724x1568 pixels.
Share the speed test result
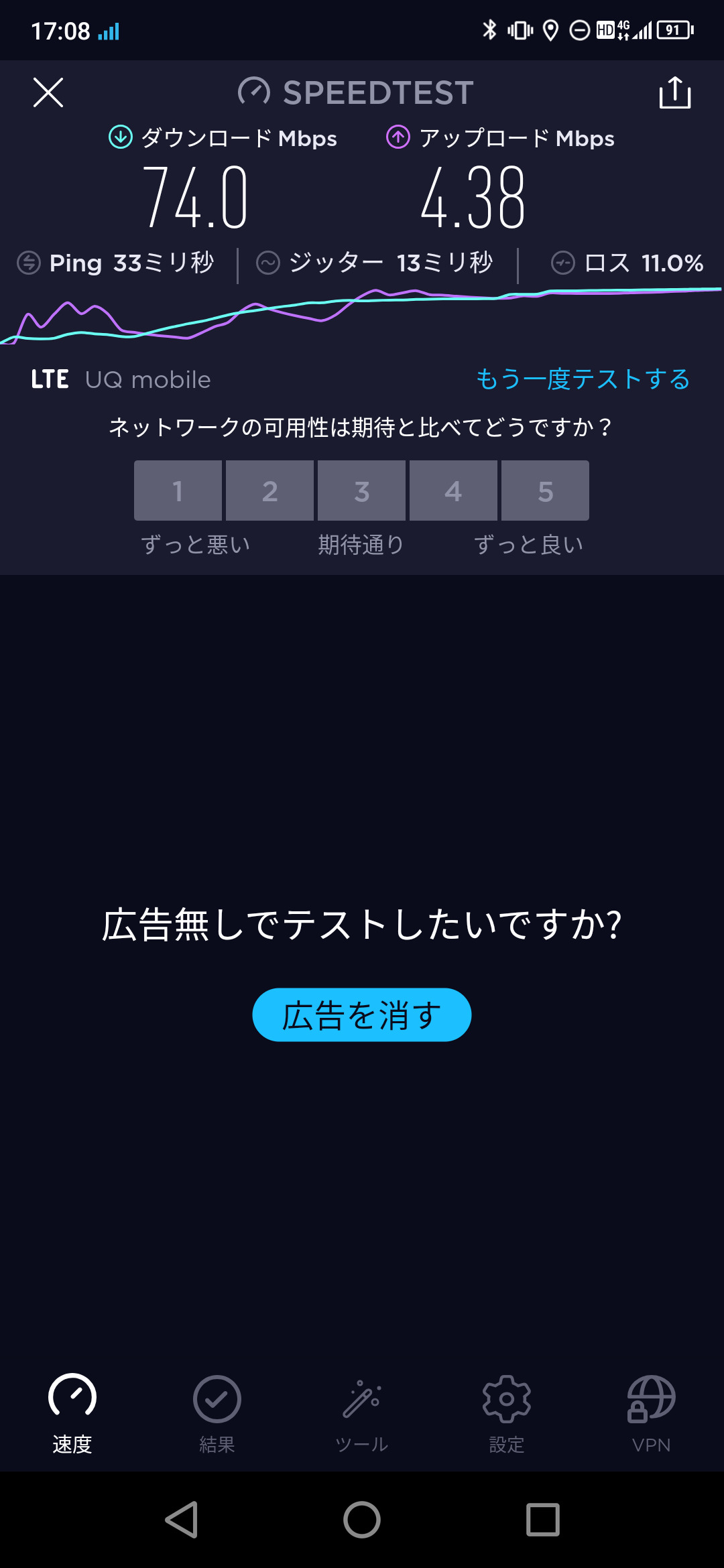(675, 92)
